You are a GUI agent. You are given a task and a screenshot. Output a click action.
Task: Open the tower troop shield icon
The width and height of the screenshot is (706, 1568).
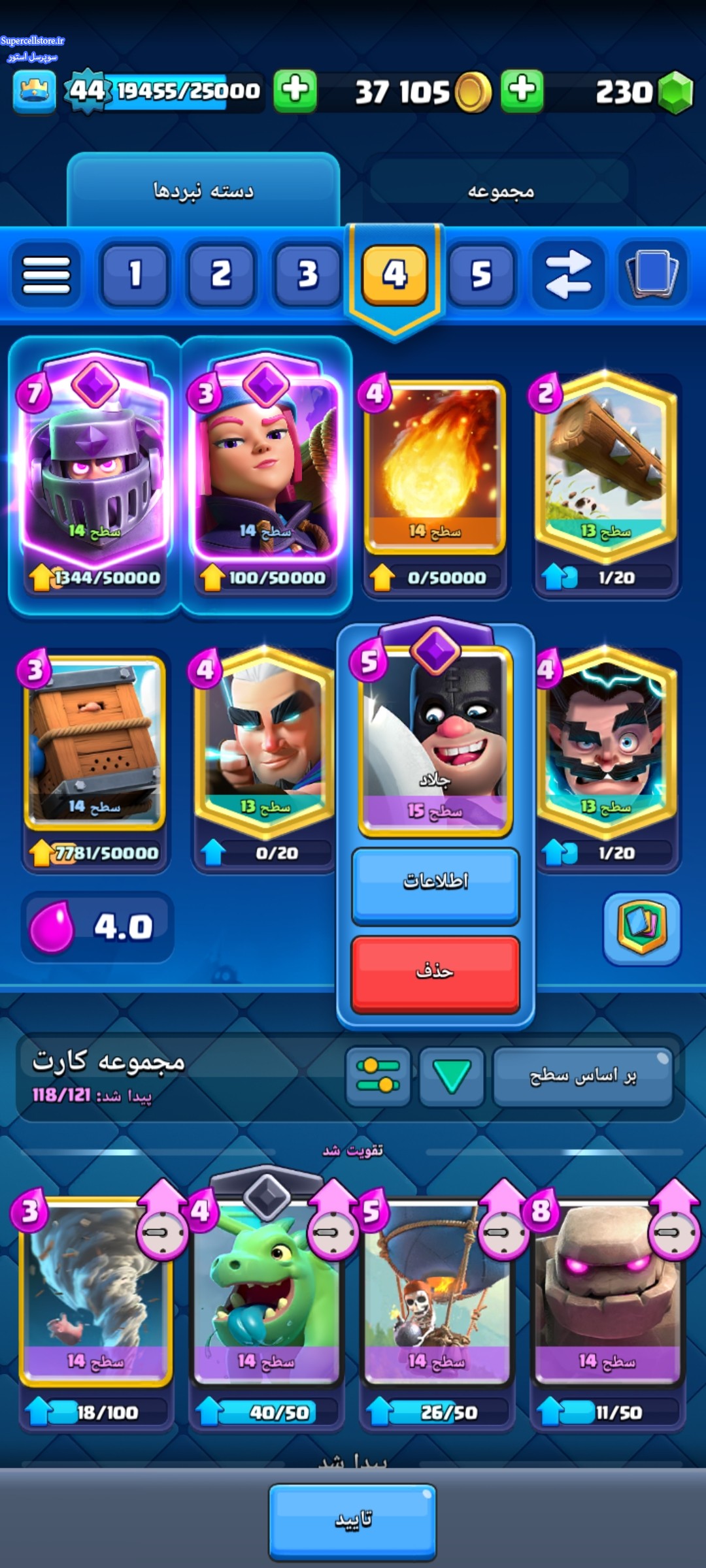(x=642, y=928)
